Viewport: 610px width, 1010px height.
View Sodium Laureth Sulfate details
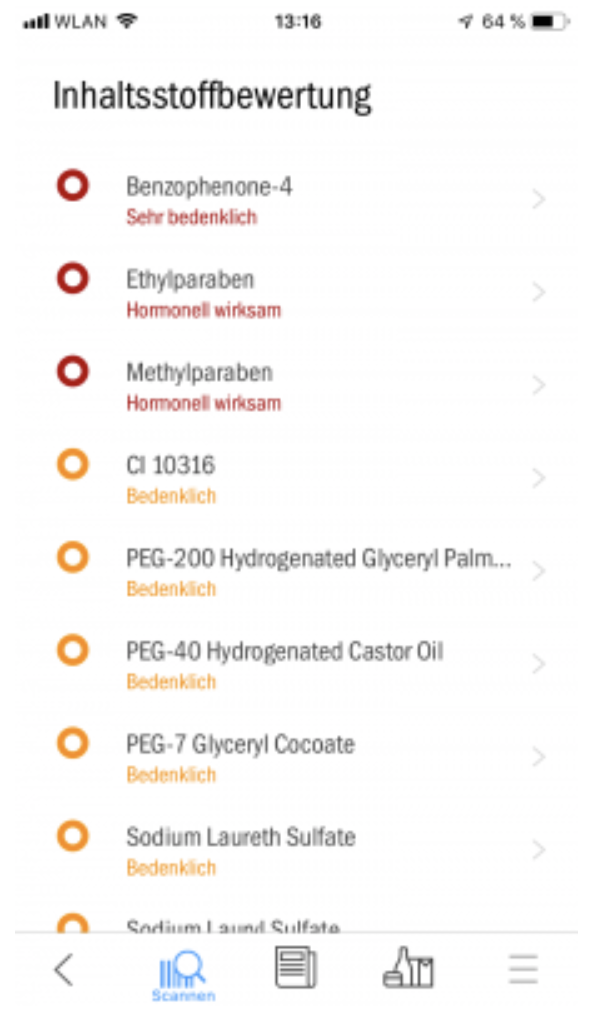click(296, 849)
